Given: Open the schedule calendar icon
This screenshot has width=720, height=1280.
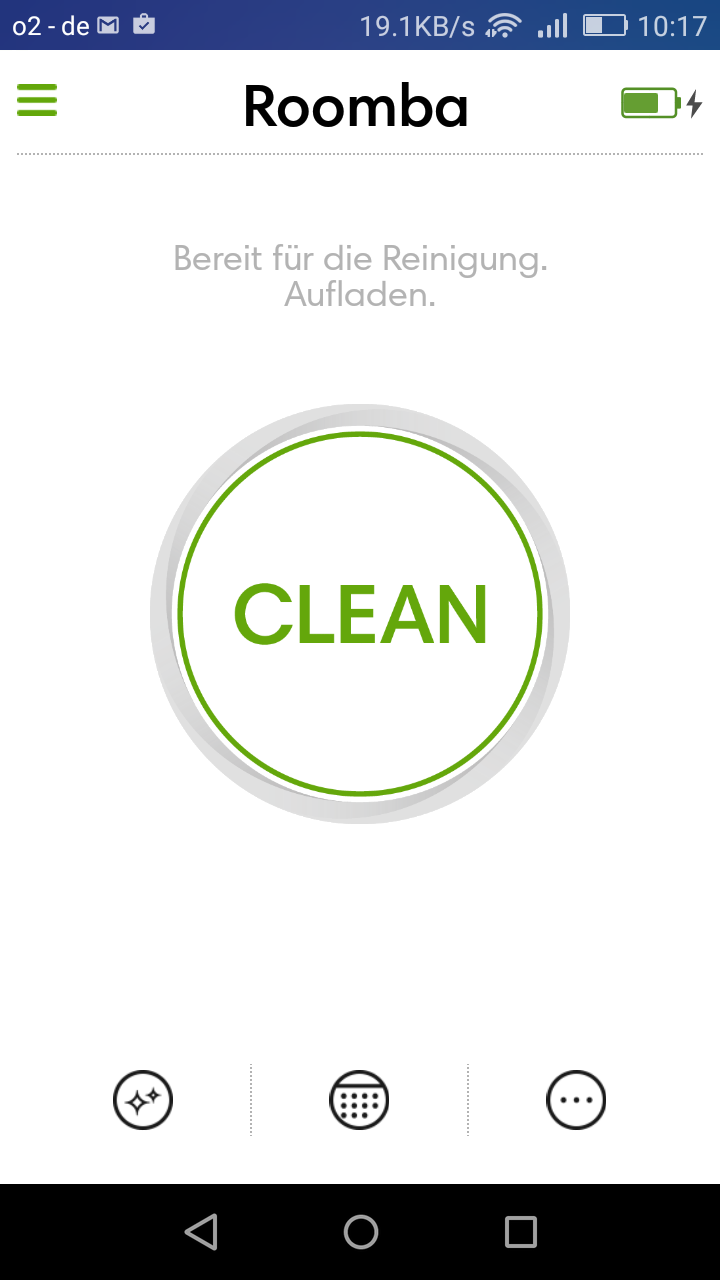Looking at the screenshot, I should [359, 1100].
